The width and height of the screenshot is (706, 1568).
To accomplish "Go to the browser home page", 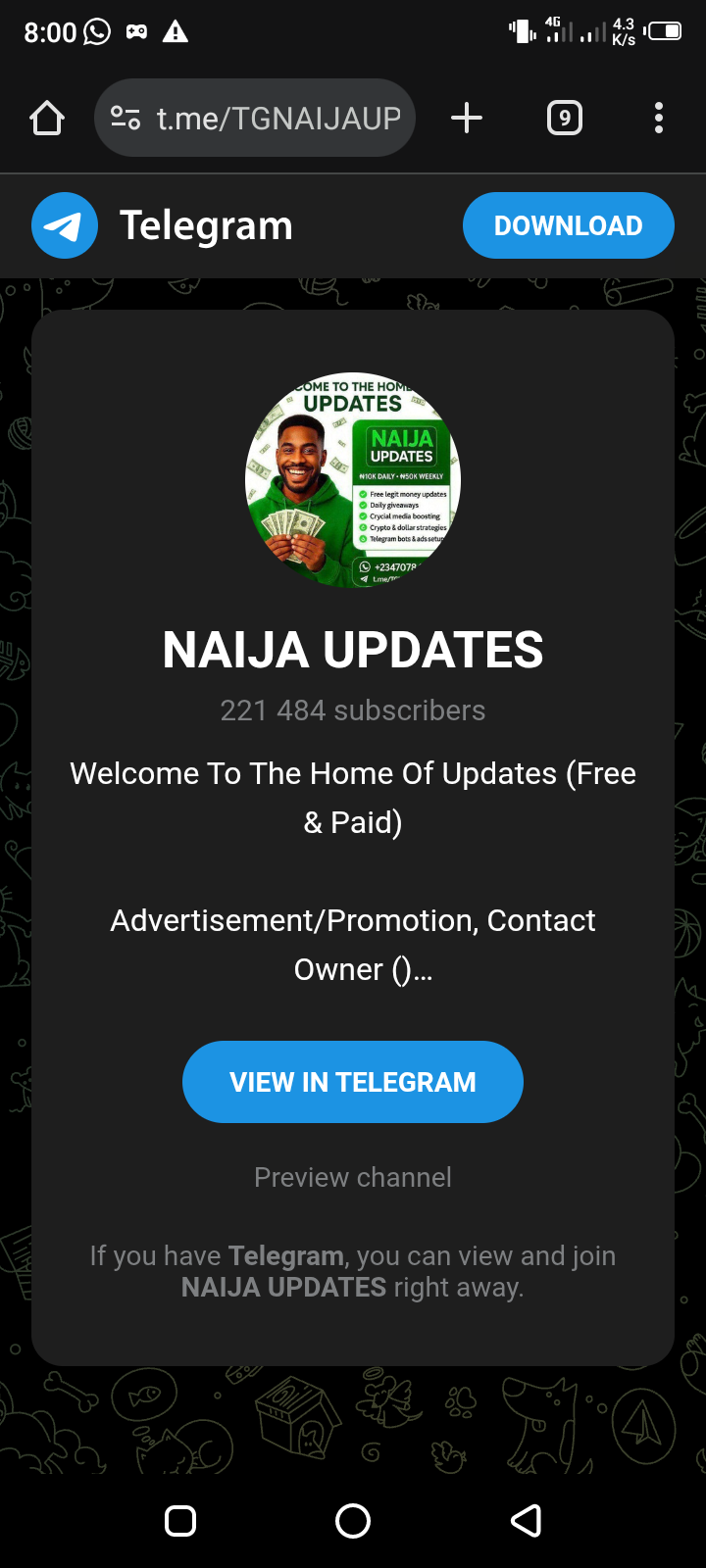I will [46, 119].
